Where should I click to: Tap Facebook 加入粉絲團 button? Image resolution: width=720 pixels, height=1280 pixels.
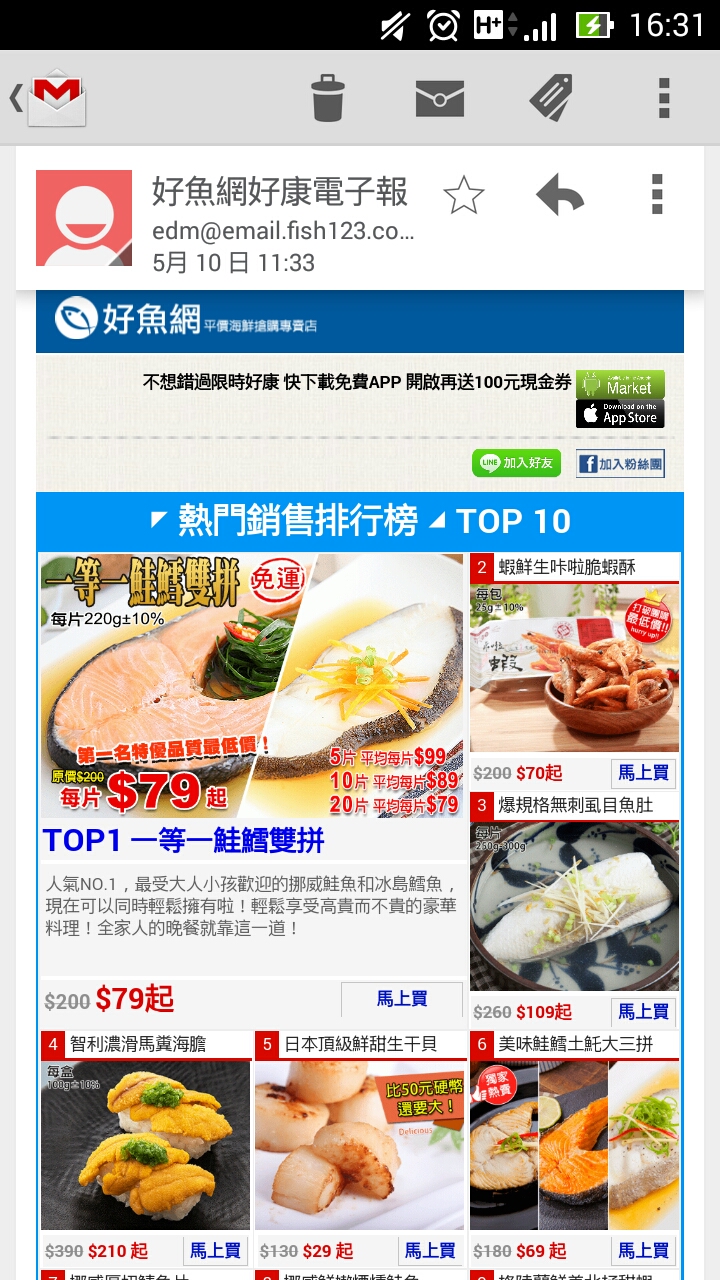tap(620, 463)
